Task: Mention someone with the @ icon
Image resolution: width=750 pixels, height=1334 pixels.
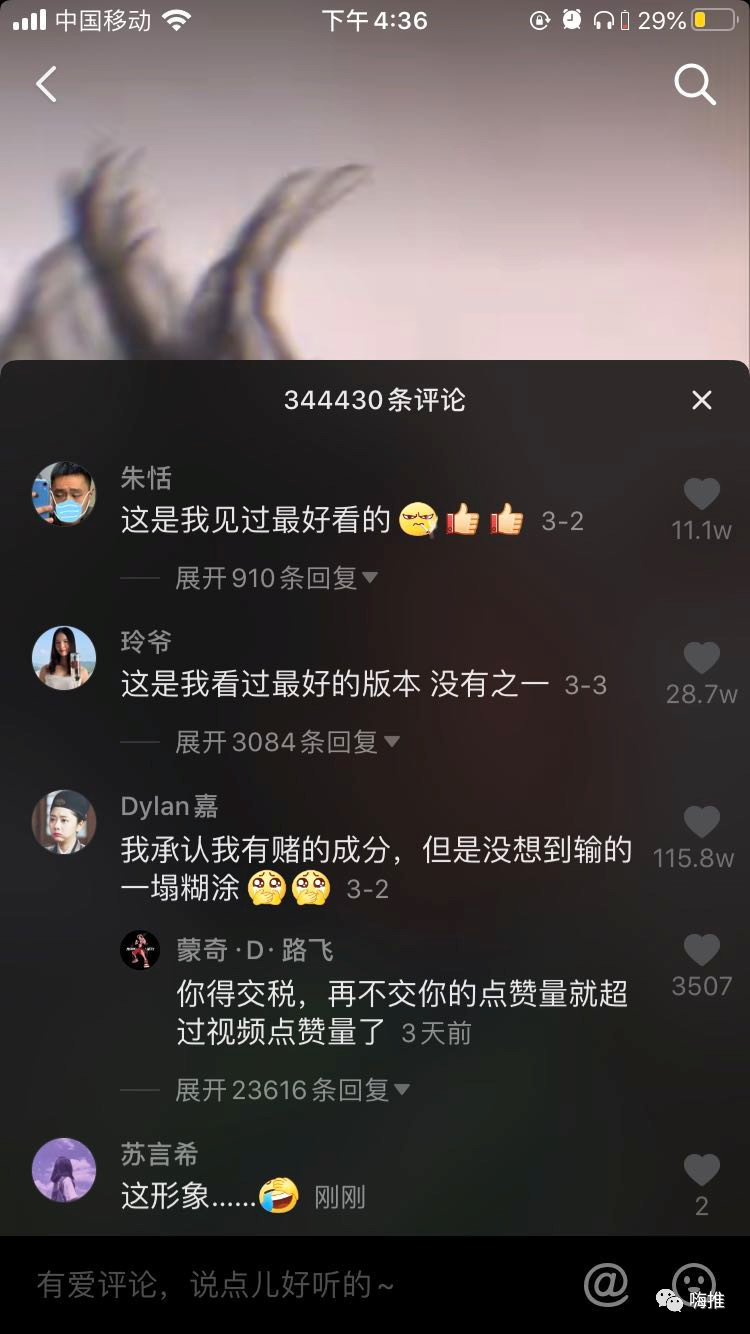Action: 606,1285
